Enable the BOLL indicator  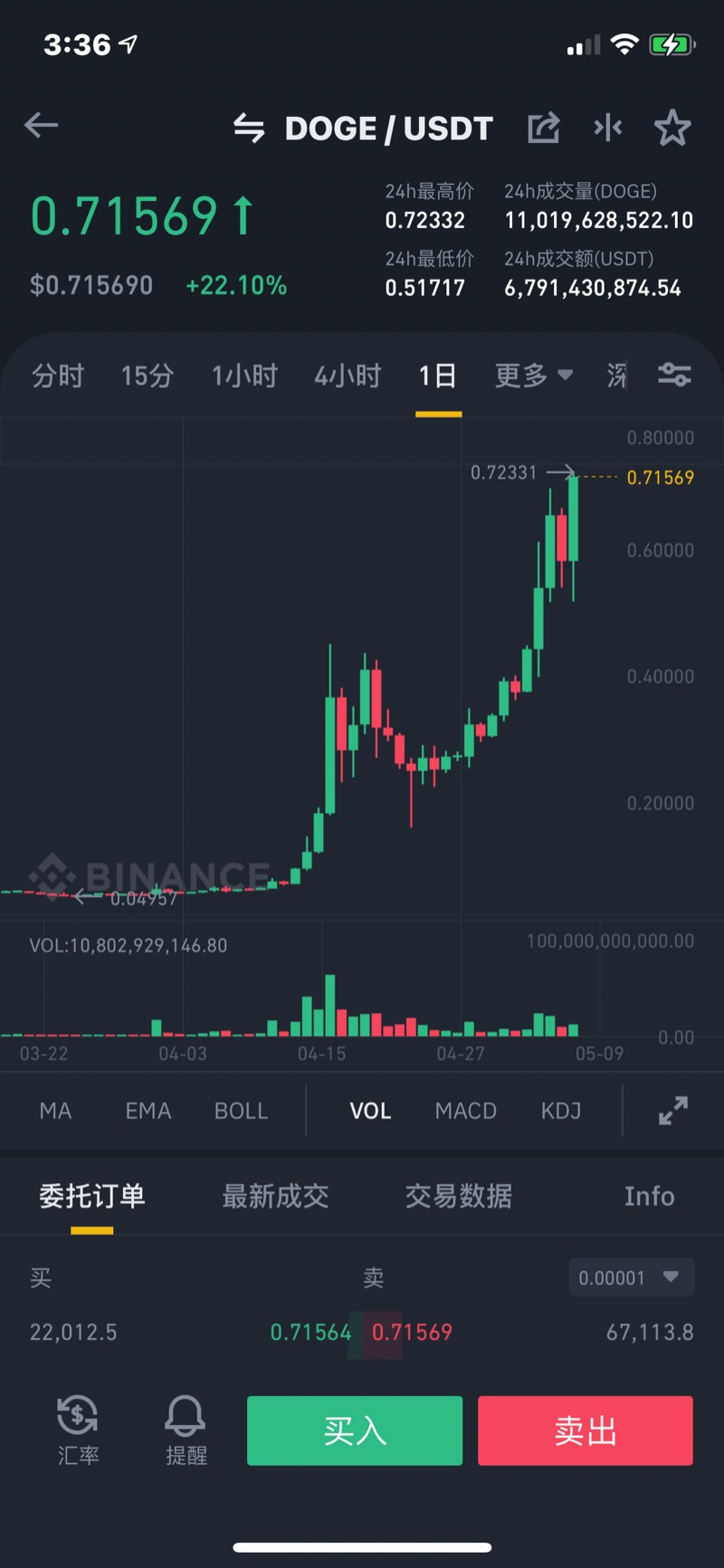click(x=241, y=1111)
